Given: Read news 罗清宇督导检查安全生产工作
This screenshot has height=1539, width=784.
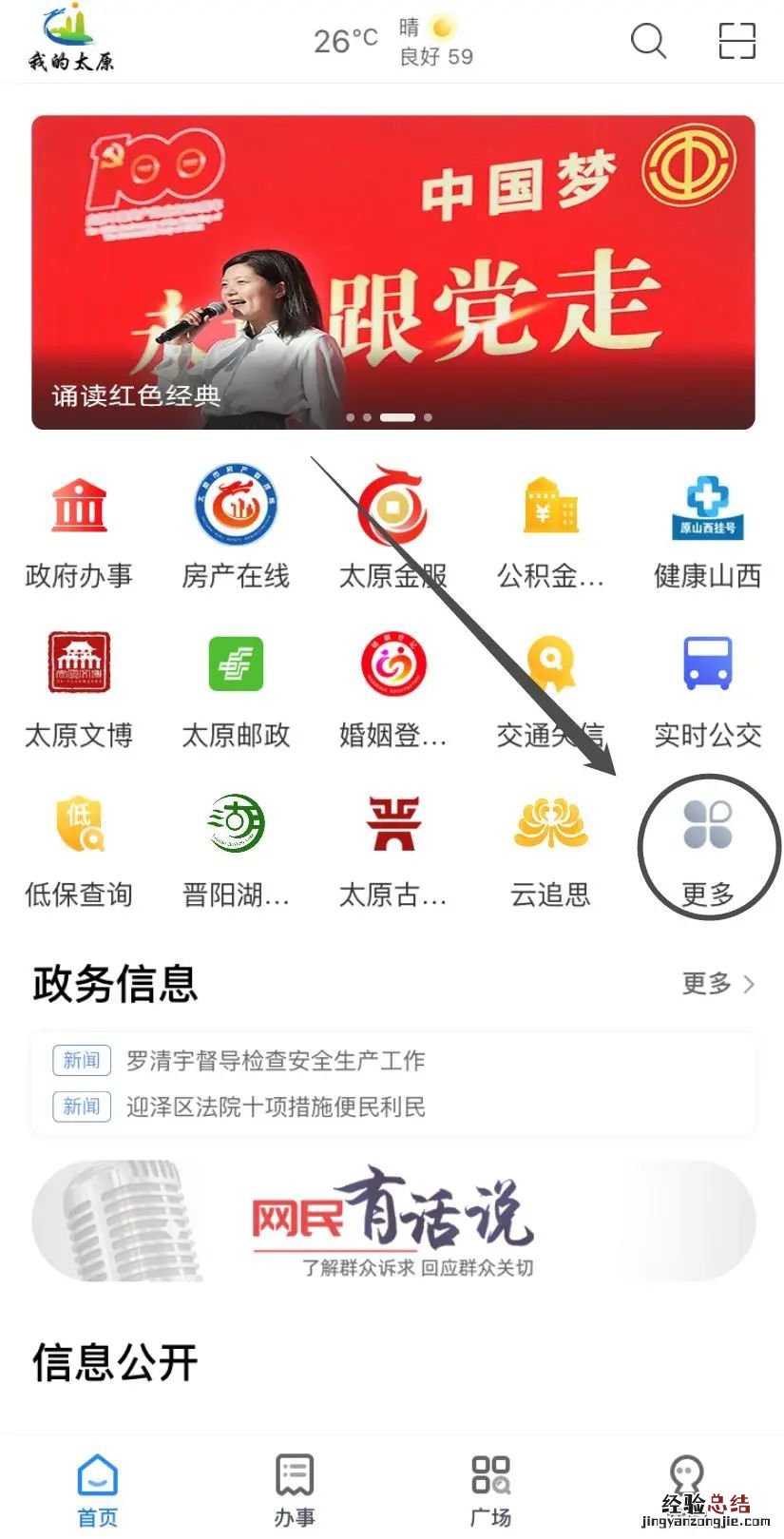Looking at the screenshot, I should tap(276, 1060).
